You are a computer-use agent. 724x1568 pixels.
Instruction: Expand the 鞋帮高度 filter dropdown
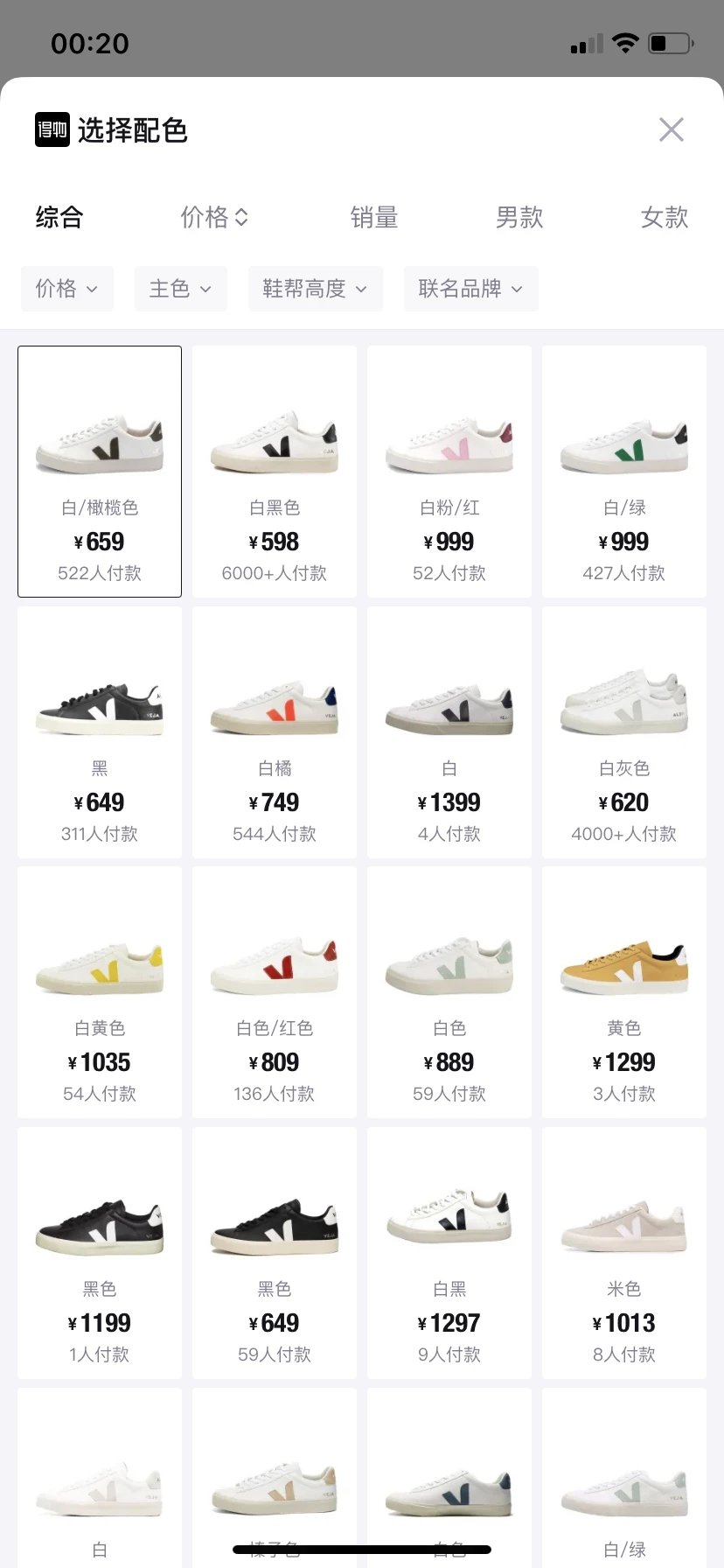[x=315, y=289]
